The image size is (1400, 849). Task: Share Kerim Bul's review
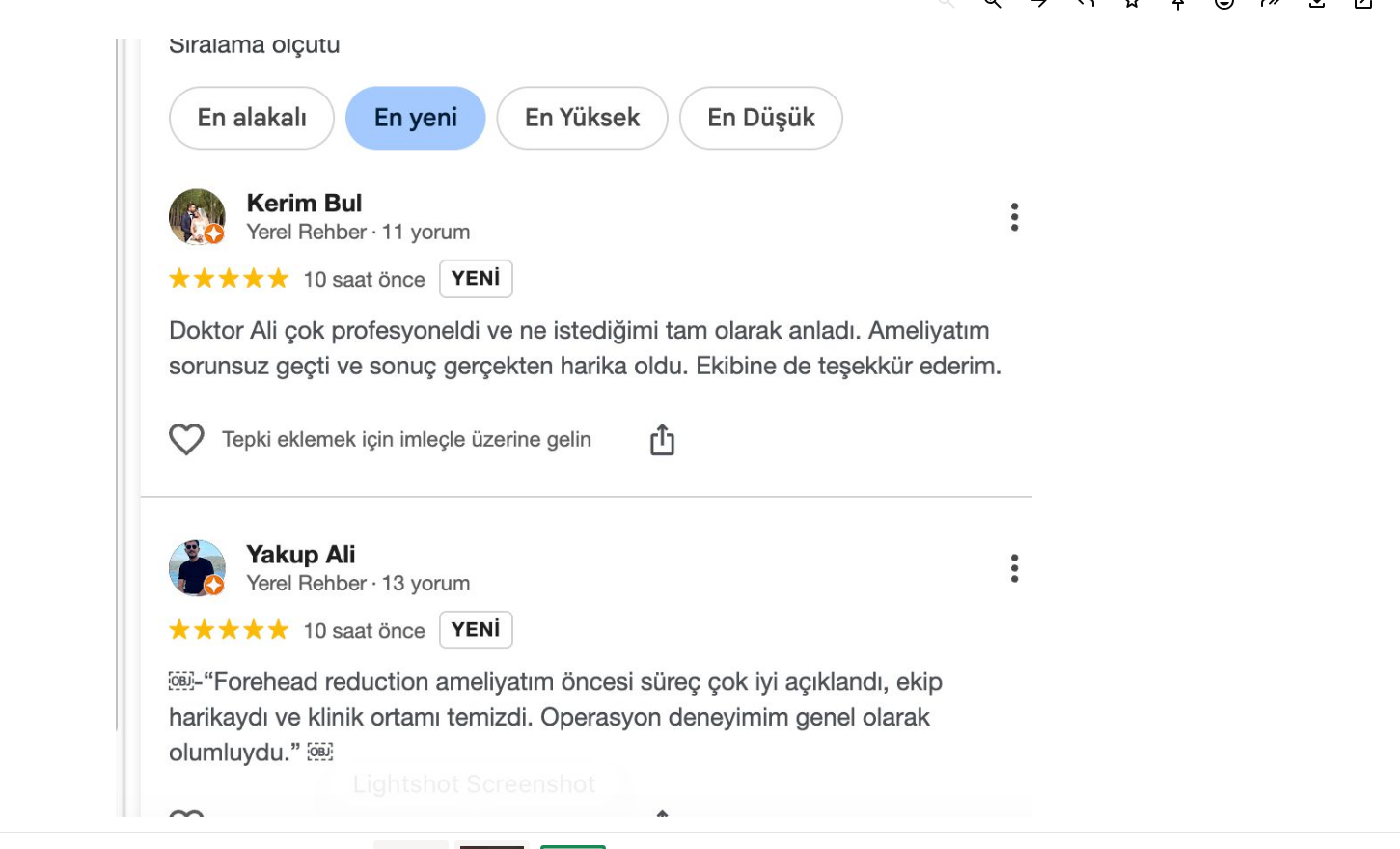tap(662, 440)
